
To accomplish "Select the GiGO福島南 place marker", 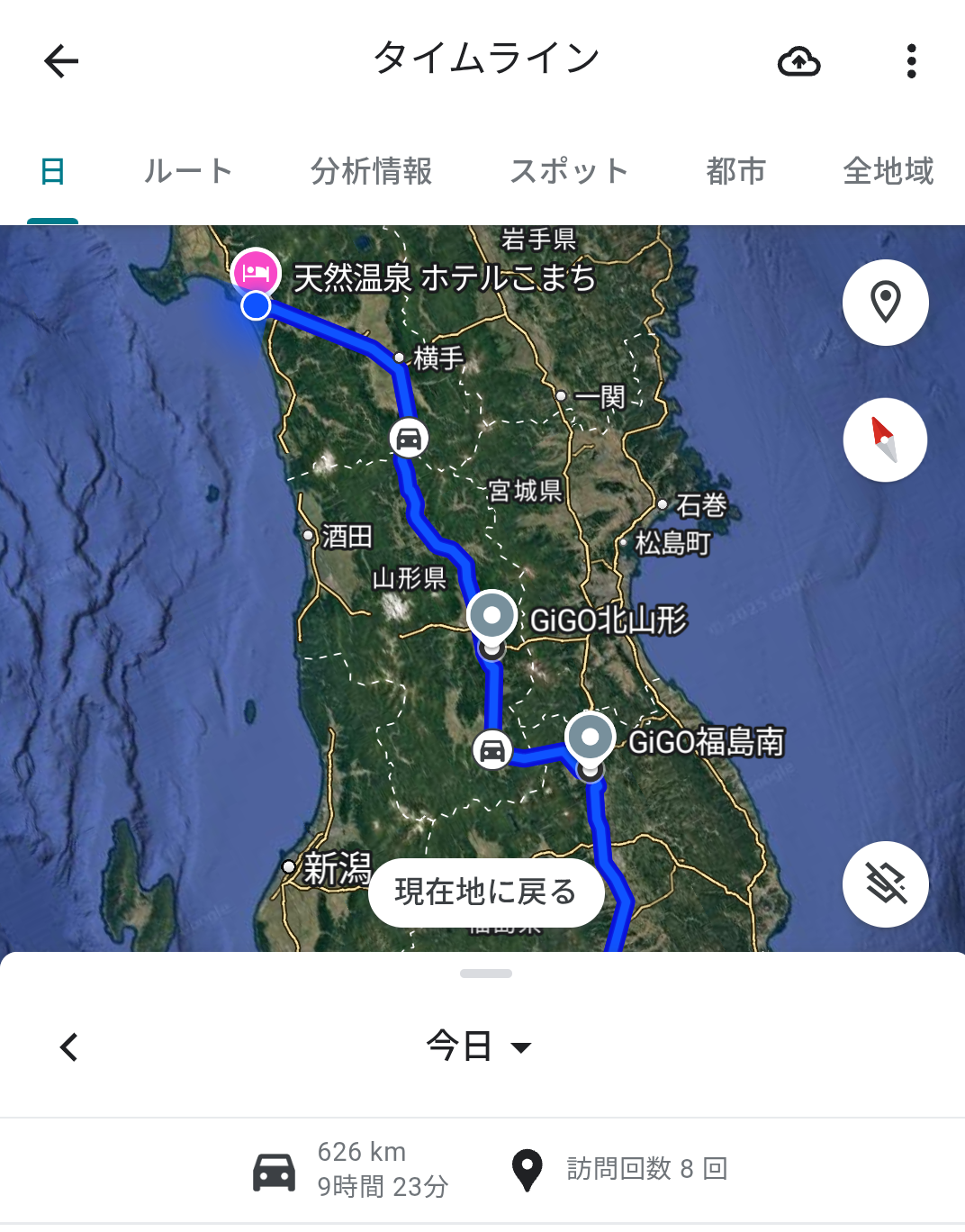I will (590, 738).
